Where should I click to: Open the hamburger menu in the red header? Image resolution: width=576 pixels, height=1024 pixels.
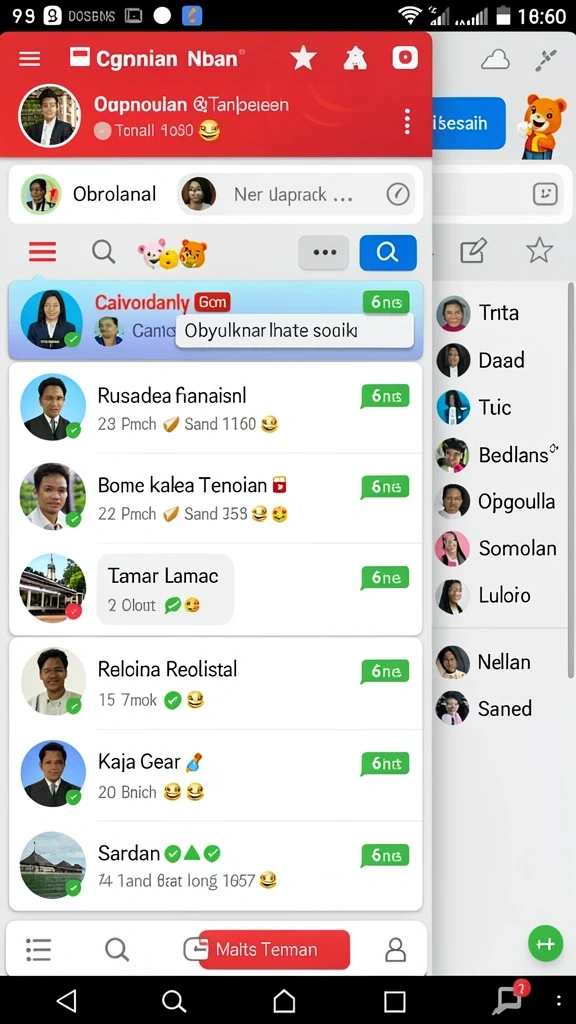point(29,59)
